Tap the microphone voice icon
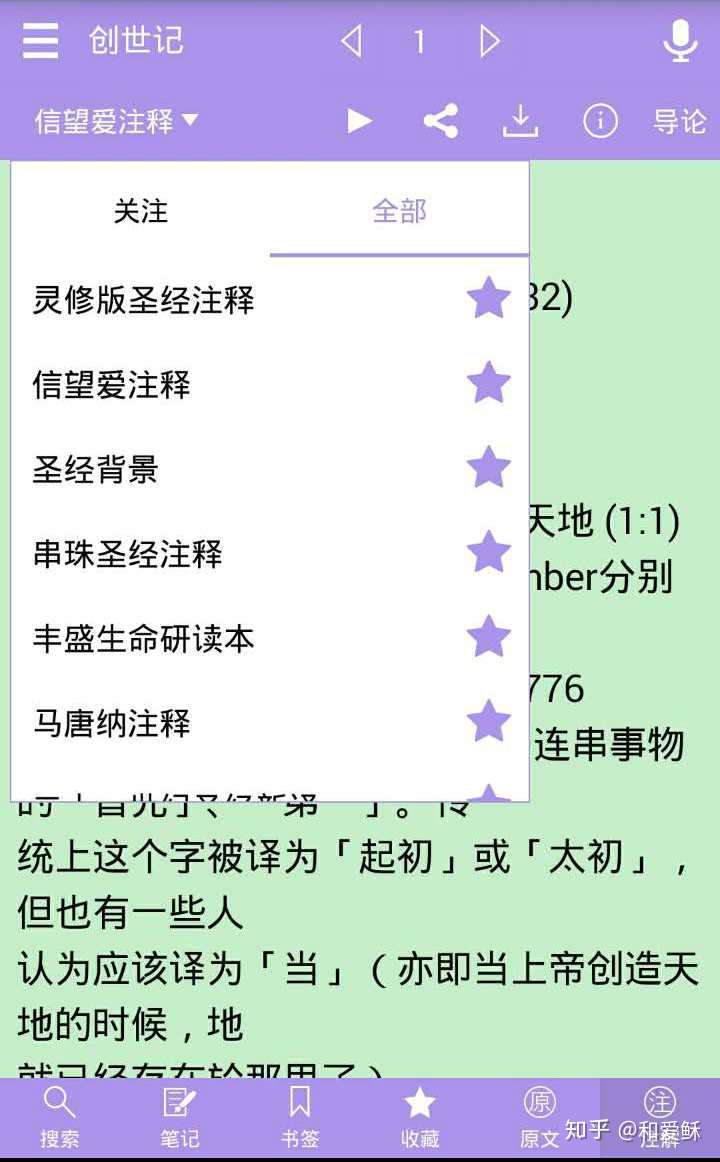 point(680,41)
